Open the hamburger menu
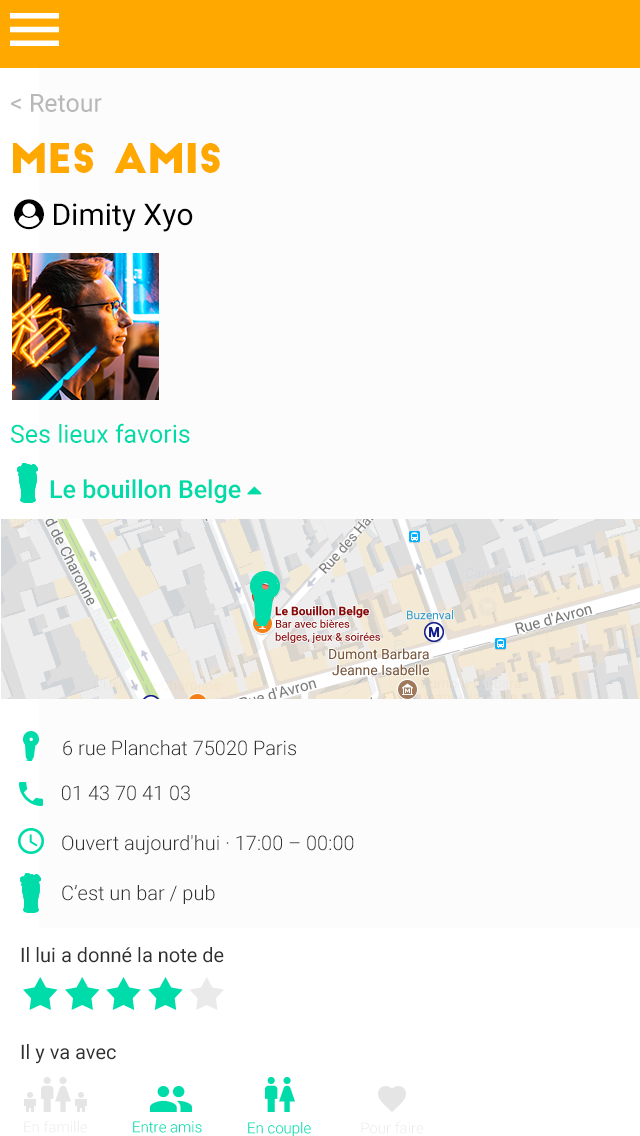 pyautogui.click(x=34, y=30)
